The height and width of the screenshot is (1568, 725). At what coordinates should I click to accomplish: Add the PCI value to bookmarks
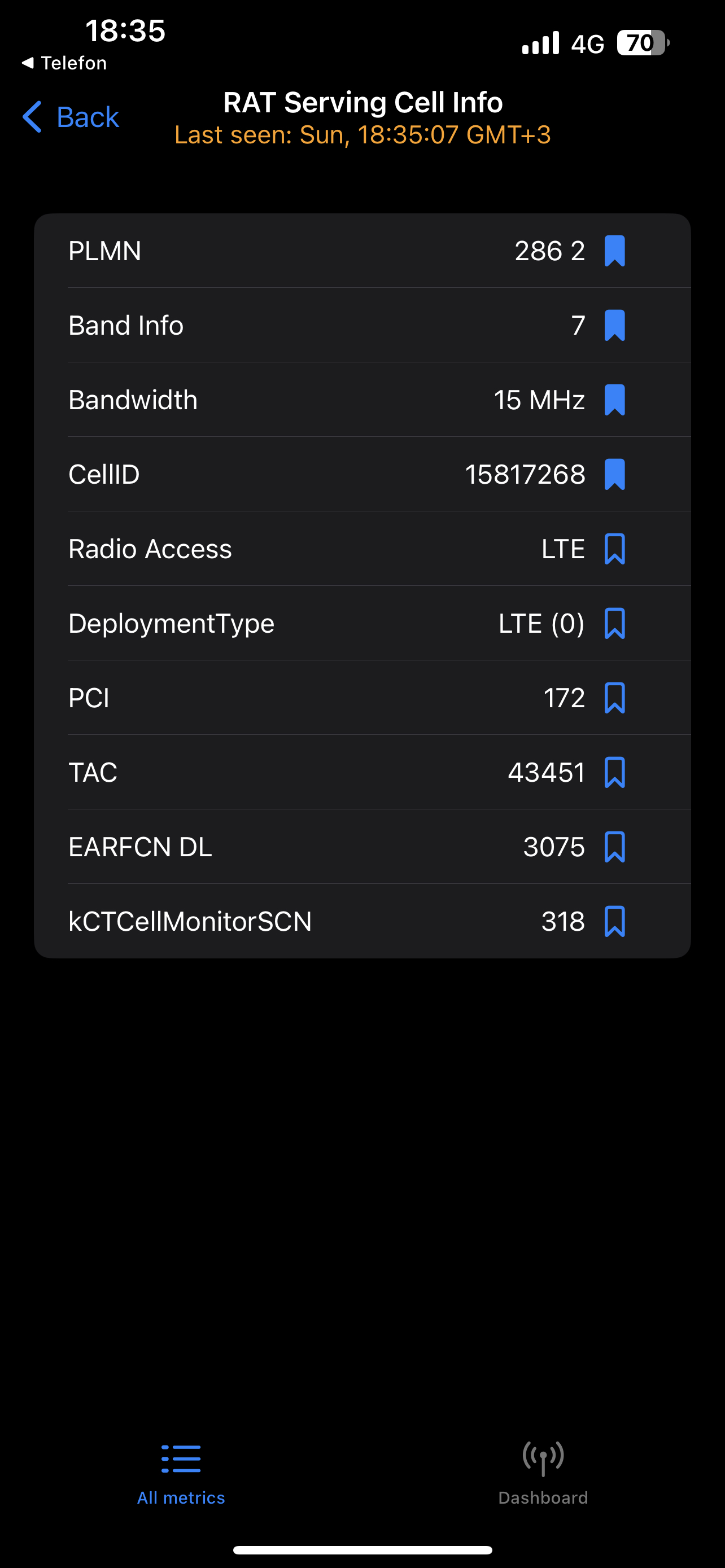(614, 698)
